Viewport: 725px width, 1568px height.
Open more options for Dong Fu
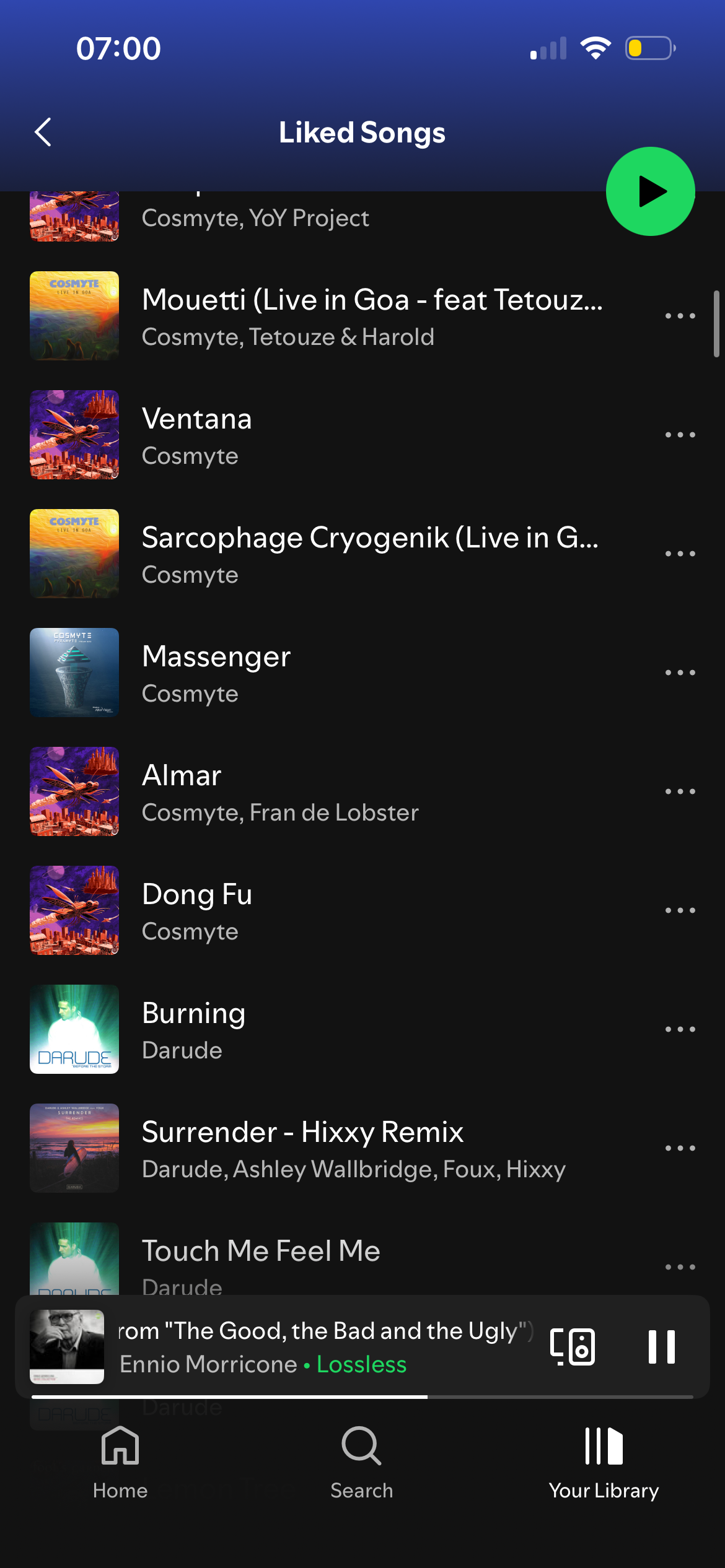pos(680,910)
